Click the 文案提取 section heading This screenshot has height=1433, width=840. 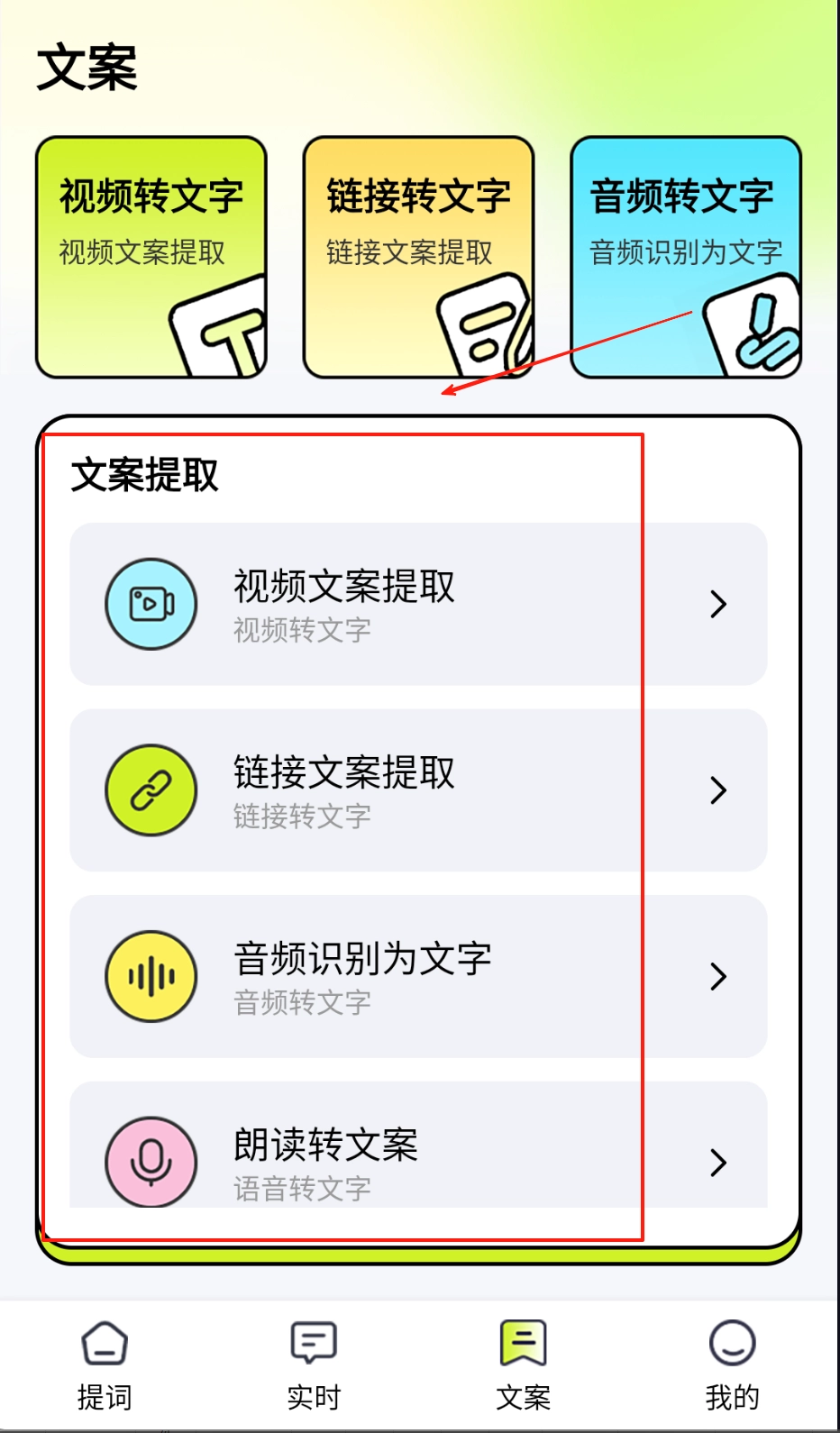click(144, 472)
